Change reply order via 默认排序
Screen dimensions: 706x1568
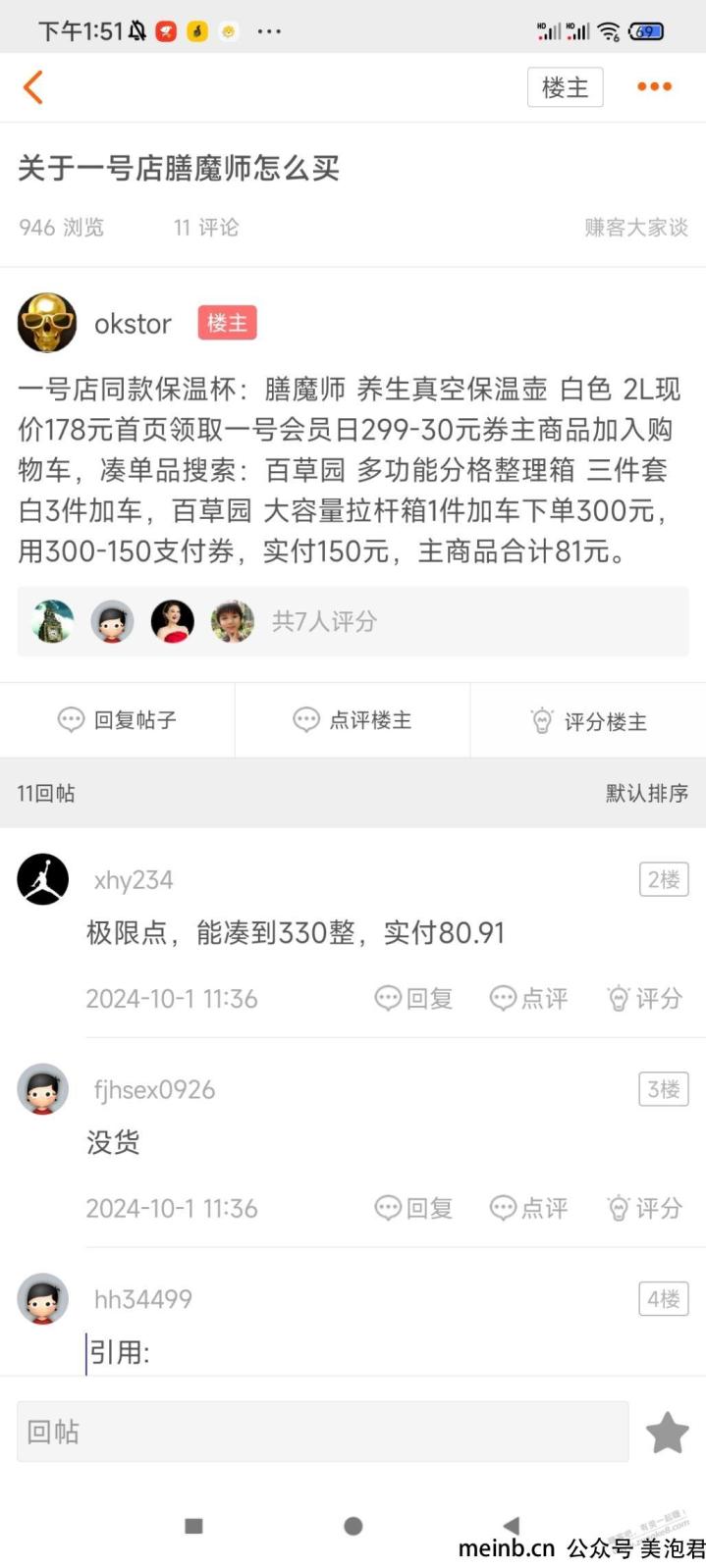tap(646, 793)
